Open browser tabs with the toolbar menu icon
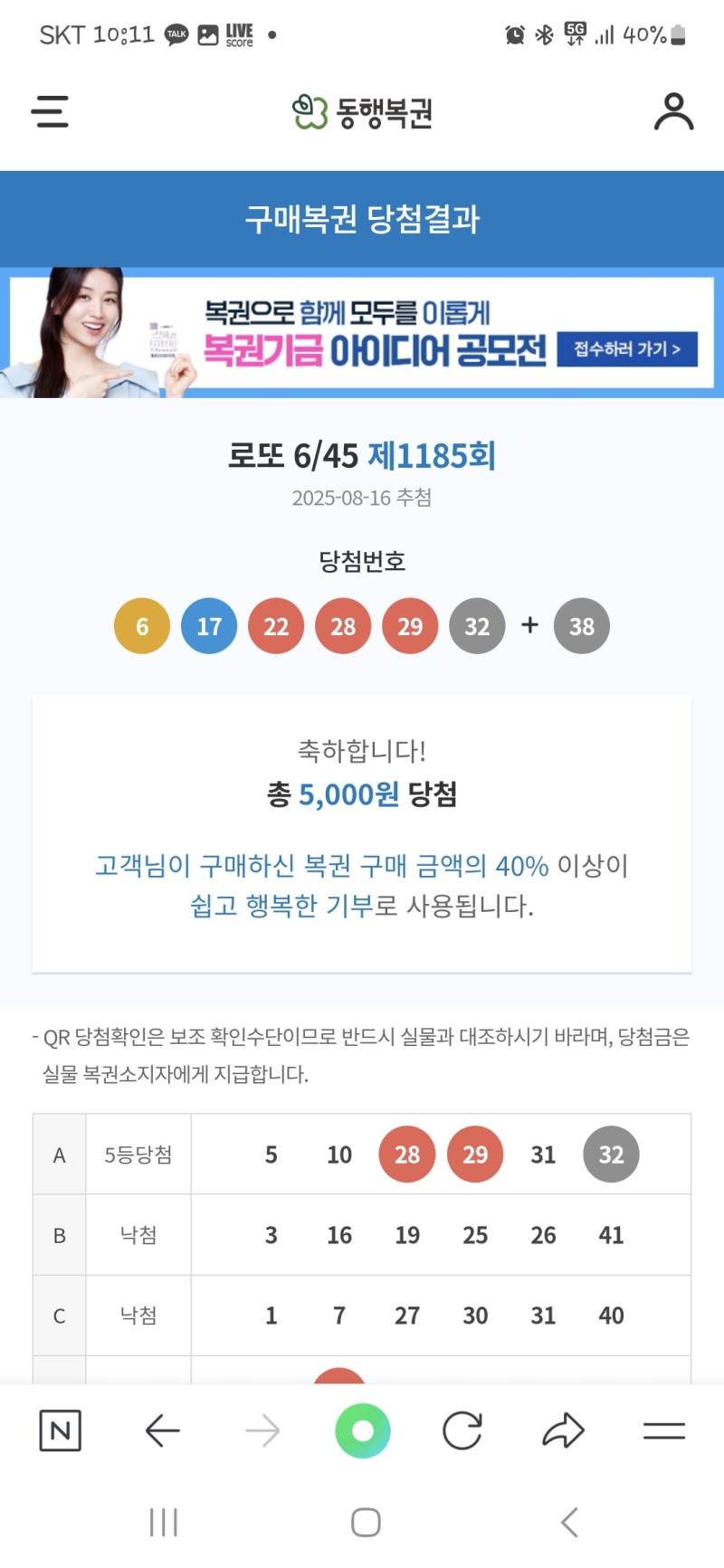Screen dimensions: 724x1568 click(663, 1430)
